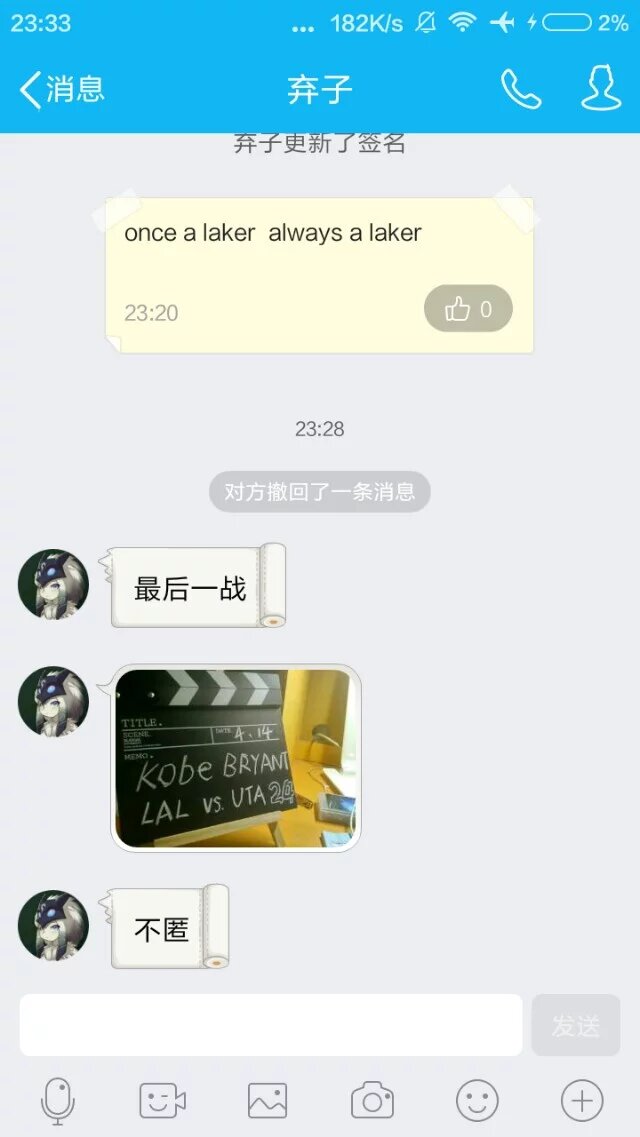This screenshot has height=1137, width=640.
Task: Record a voice message with microphone
Action: point(58,1101)
